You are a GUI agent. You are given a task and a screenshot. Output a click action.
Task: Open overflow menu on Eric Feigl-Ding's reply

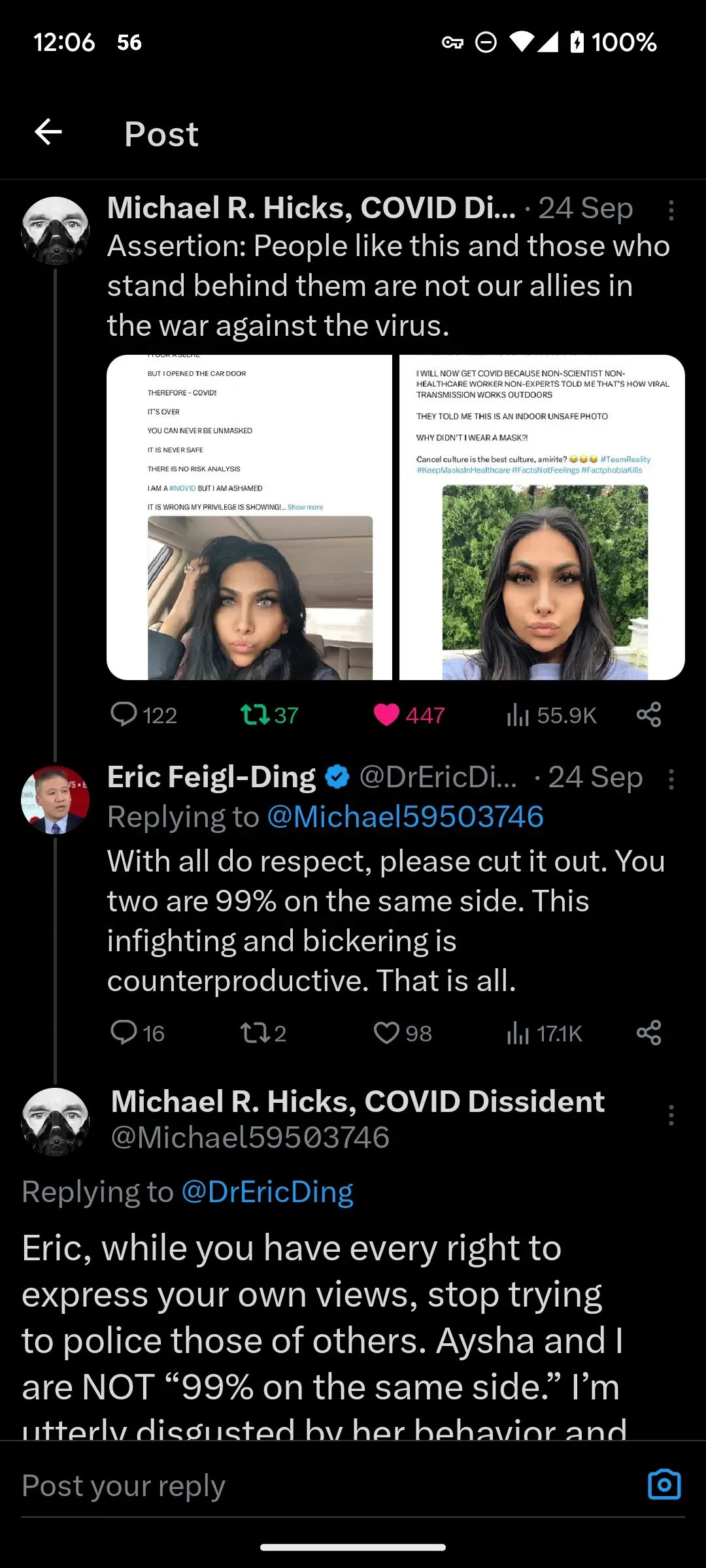pos(671,779)
